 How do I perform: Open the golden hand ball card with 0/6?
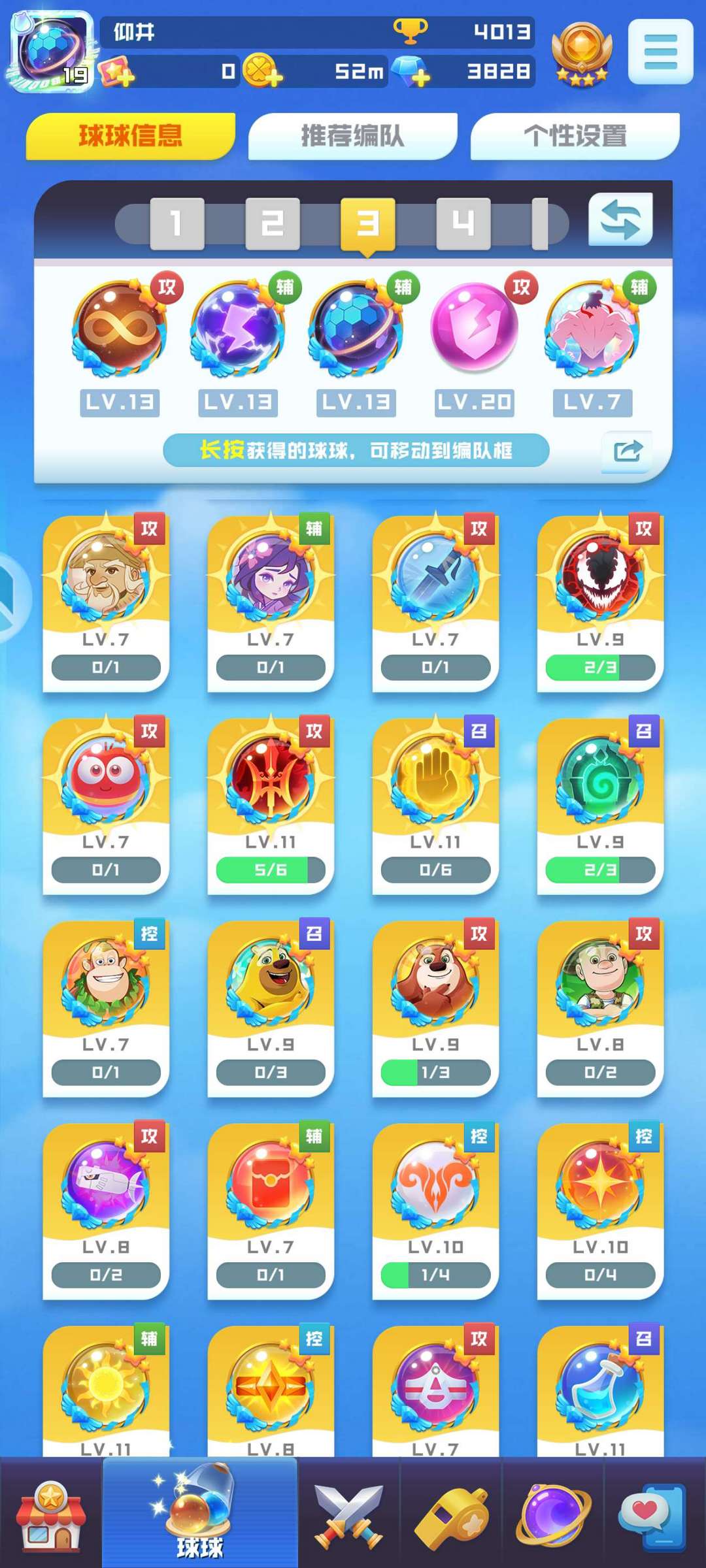tap(435, 804)
